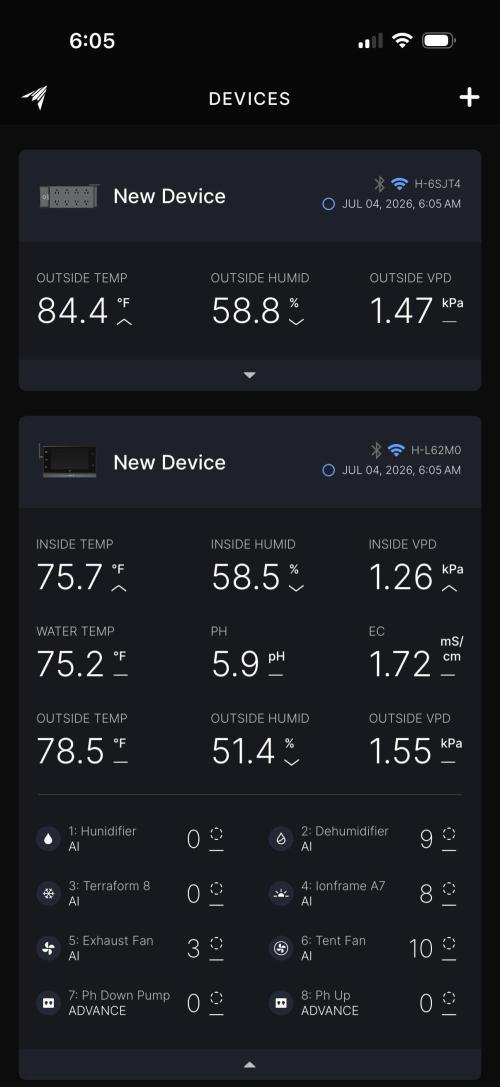Open port 6 Tent Fan
The image size is (500, 1087).
[363, 948]
